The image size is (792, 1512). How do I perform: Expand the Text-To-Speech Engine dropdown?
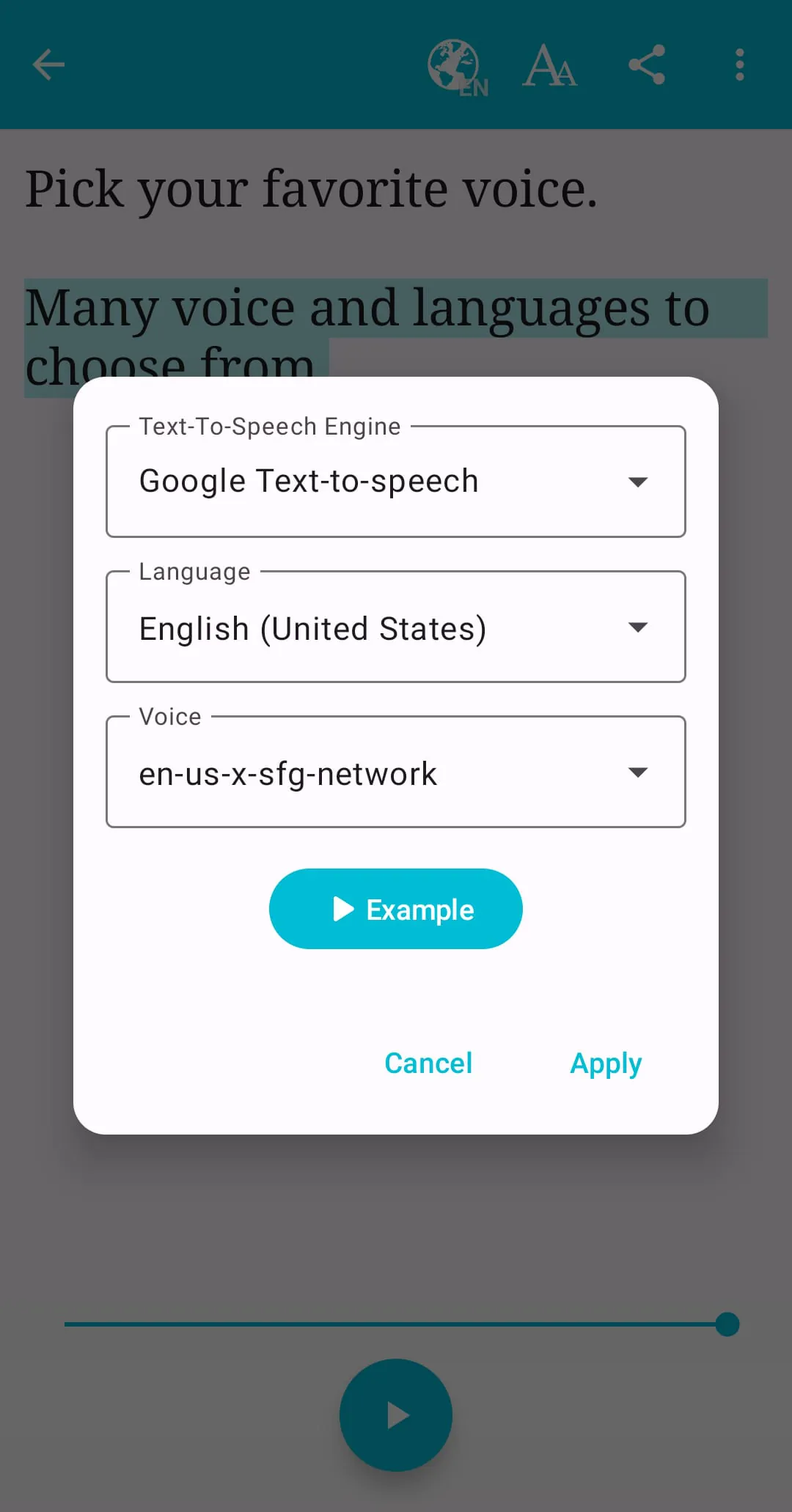tap(396, 482)
